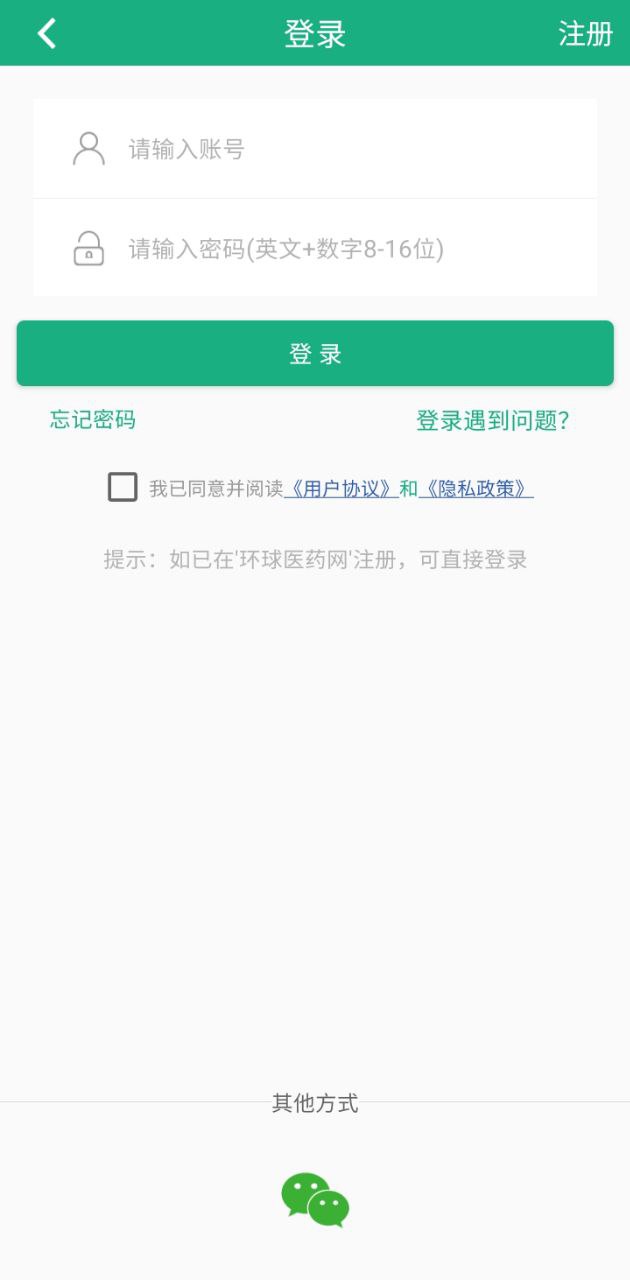The image size is (630, 1280).
Task: Log in with the WeChat icon
Action: click(x=315, y=1200)
